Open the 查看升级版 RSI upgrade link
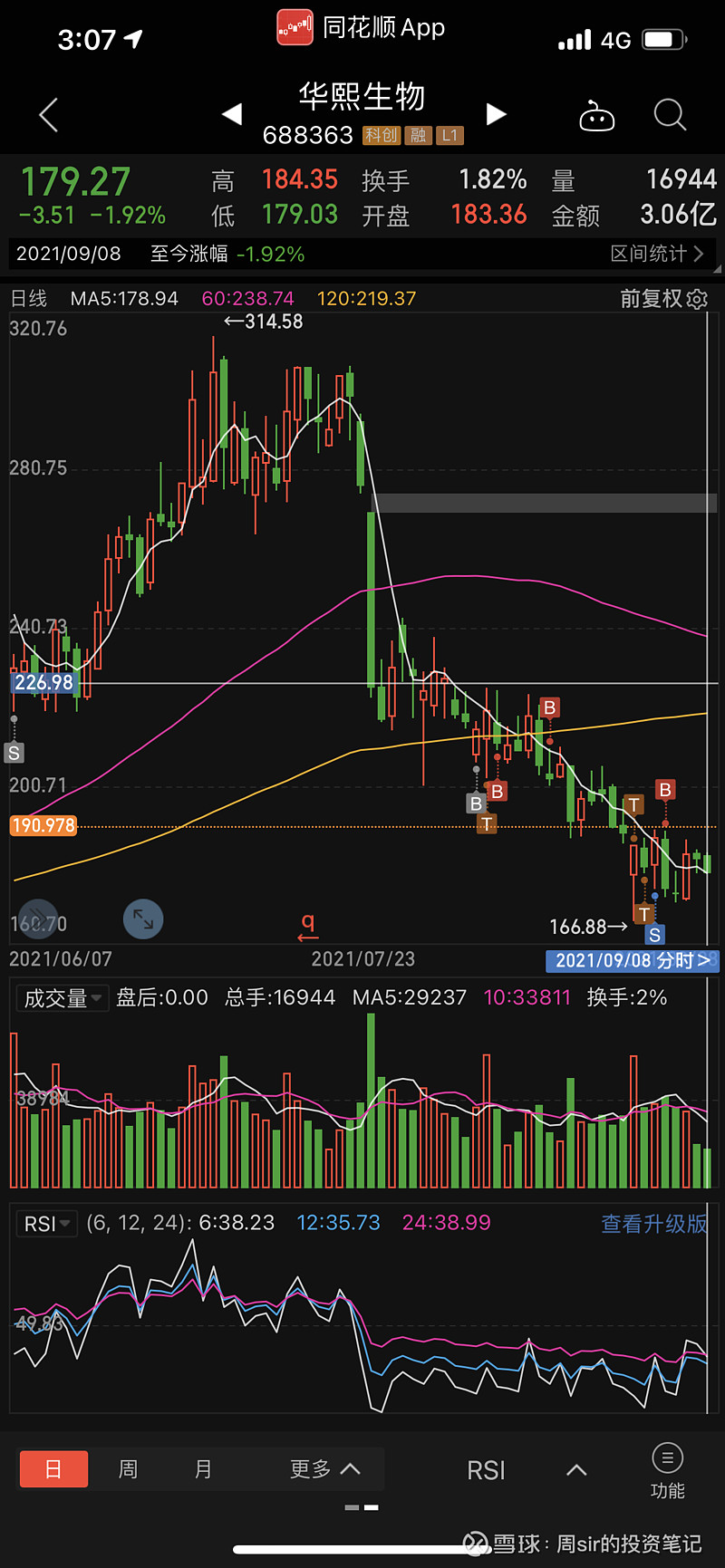725x1568 pixels. 654,1222
